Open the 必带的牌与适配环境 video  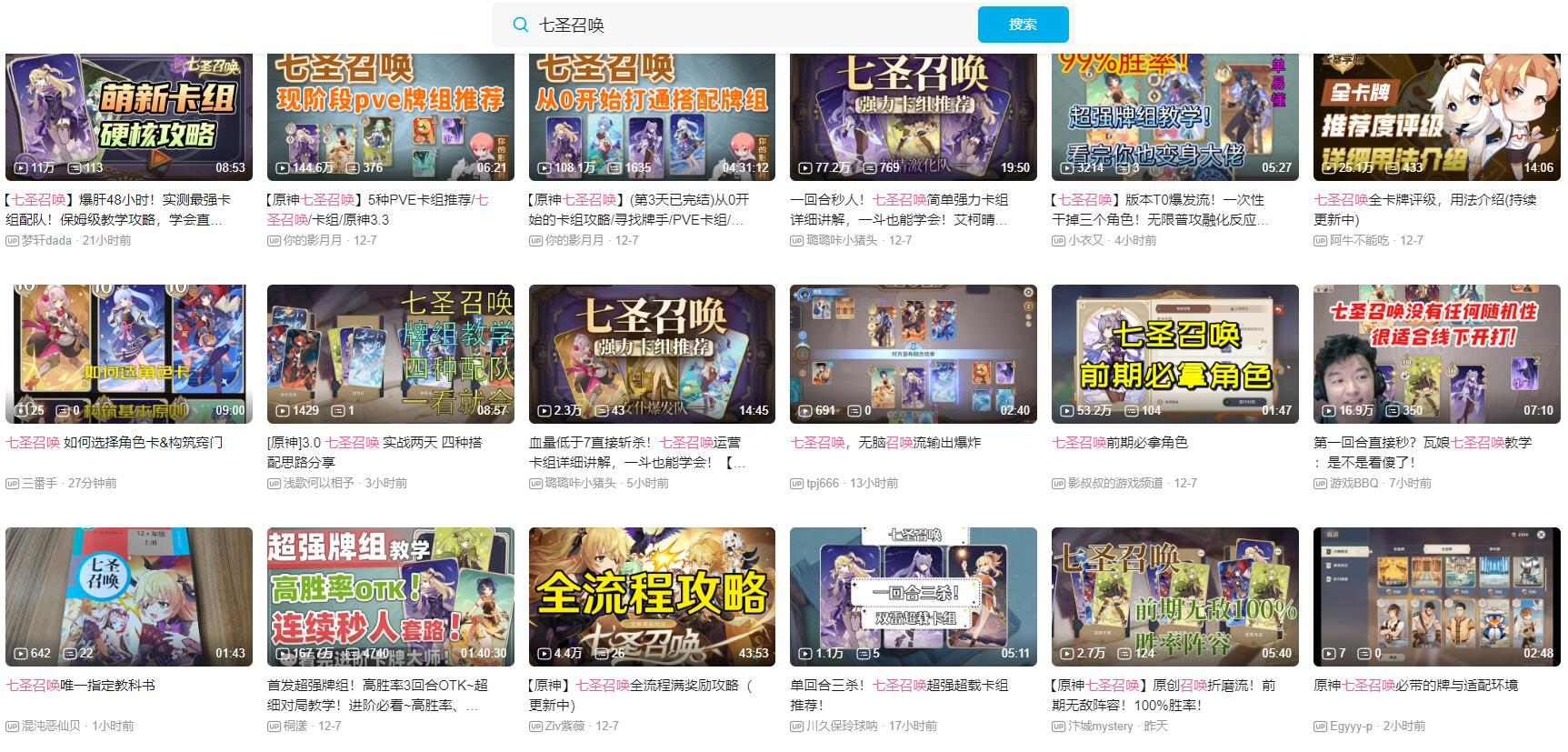coord(1436,597)
